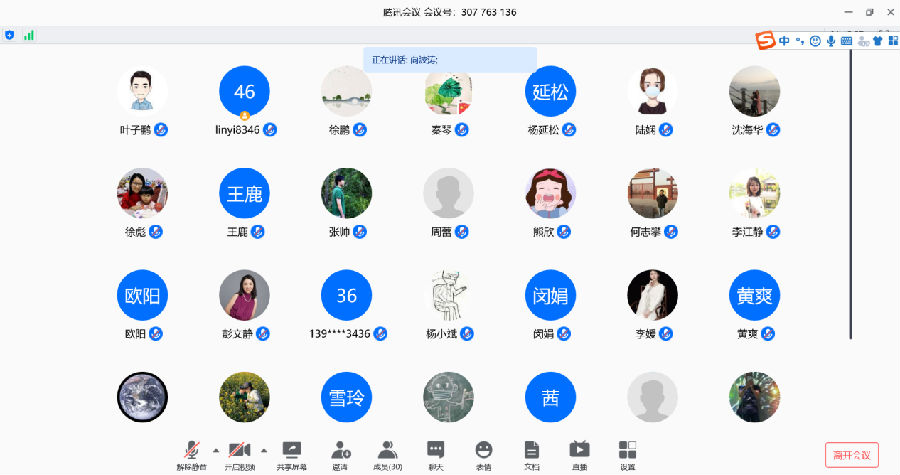Unmute the microphone (解除静音)
The height and width of the screenshot is (475, 900).
click(x=192, y=453)
